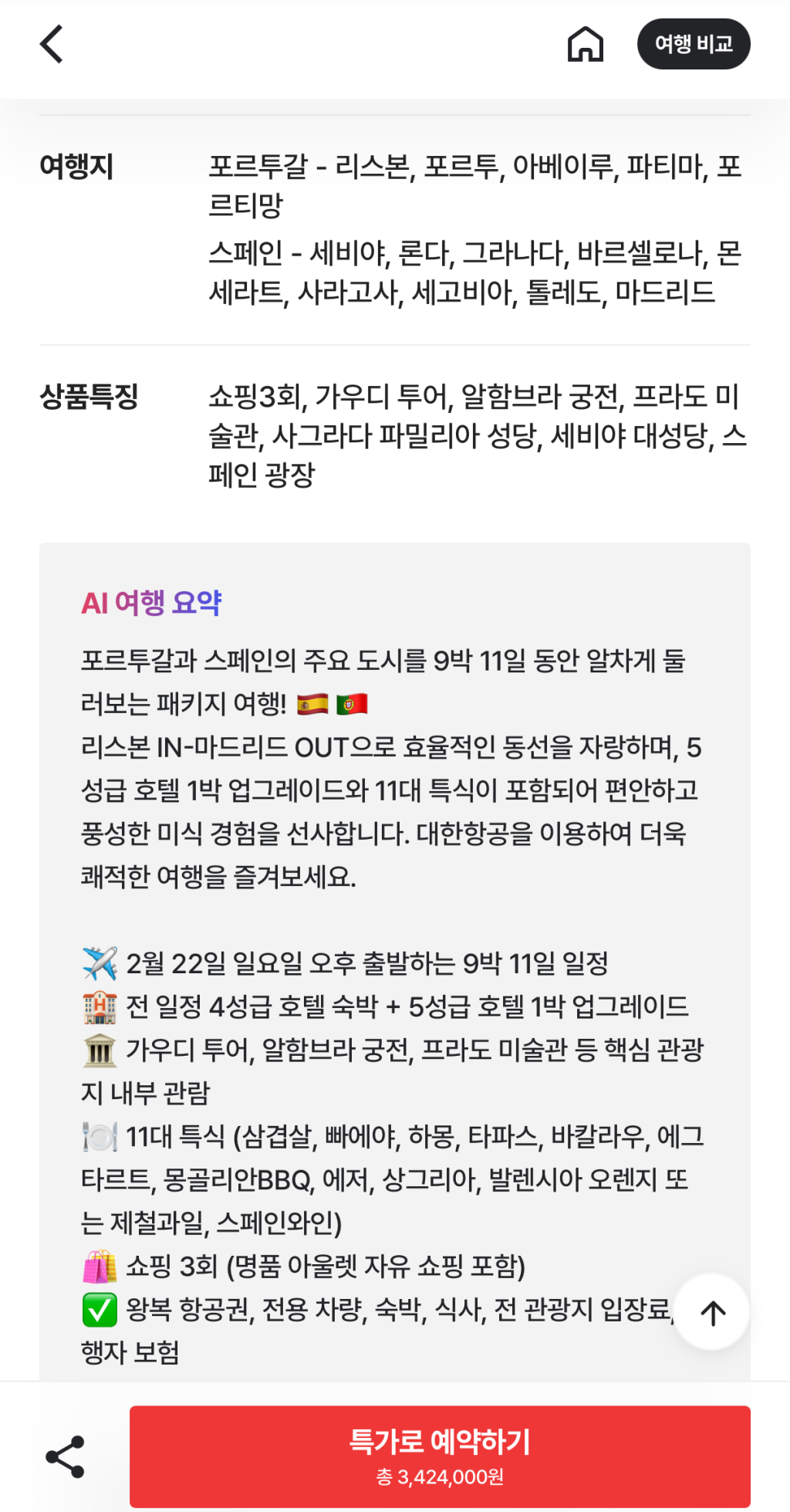Open the 여행 비교 comparison button
This screenshot has width=790, height=1512.
pos(693,44)
